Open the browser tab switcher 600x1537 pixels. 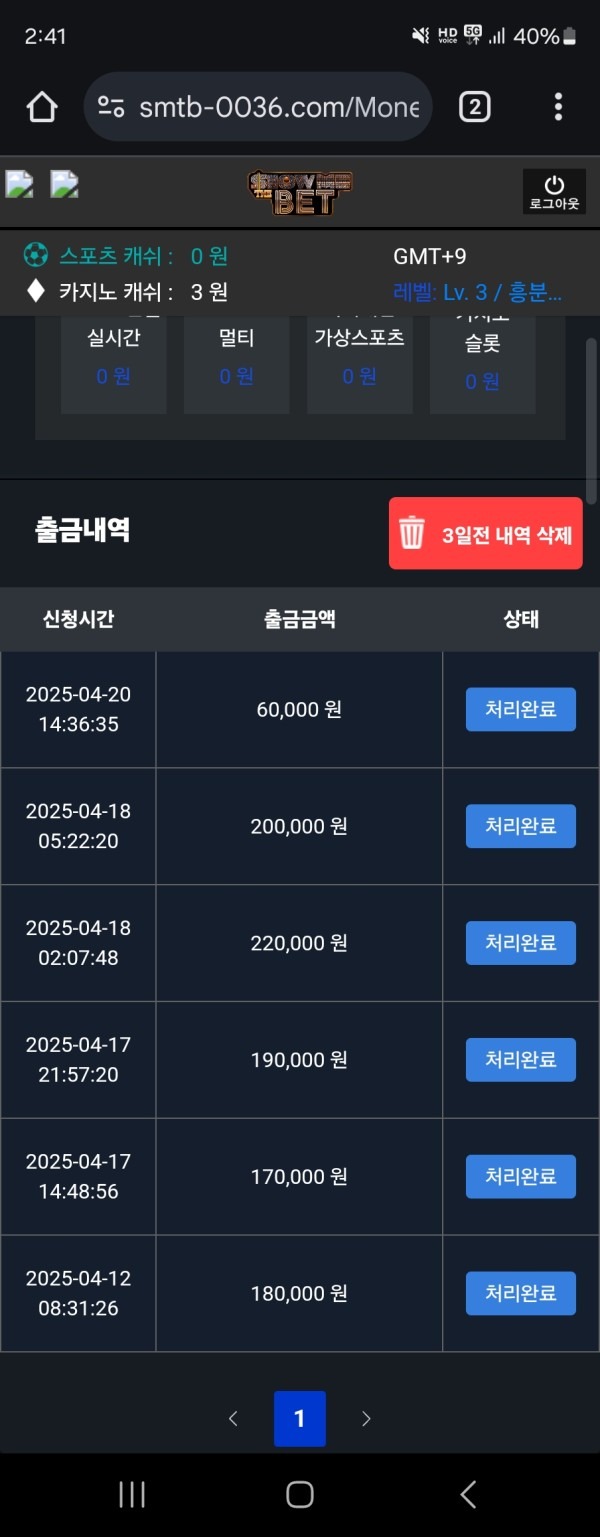tap(474, 107)
